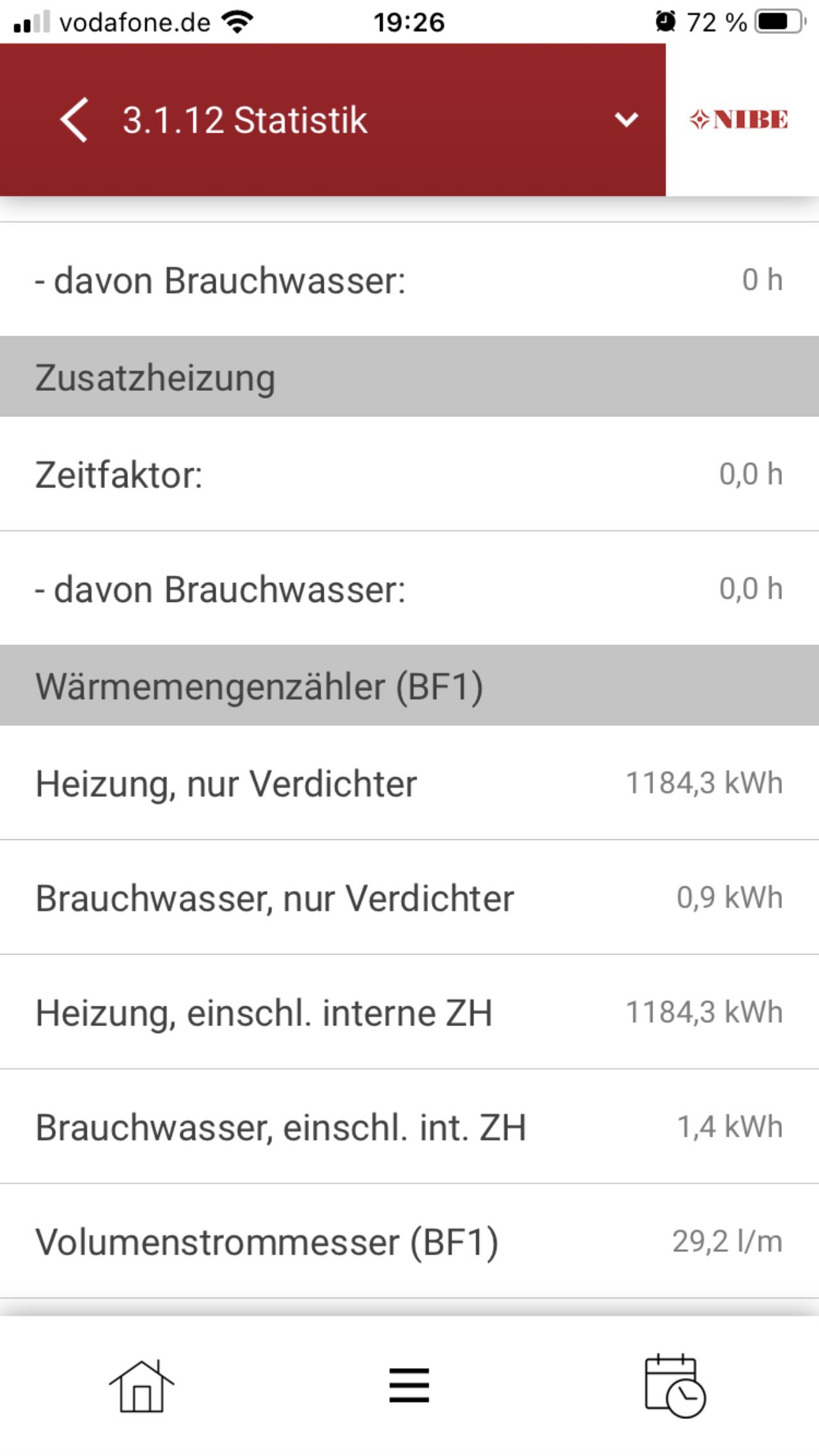The image size is (819, 1456).
Task: Open the hamburger menu tab
Action: point(409,1386)
